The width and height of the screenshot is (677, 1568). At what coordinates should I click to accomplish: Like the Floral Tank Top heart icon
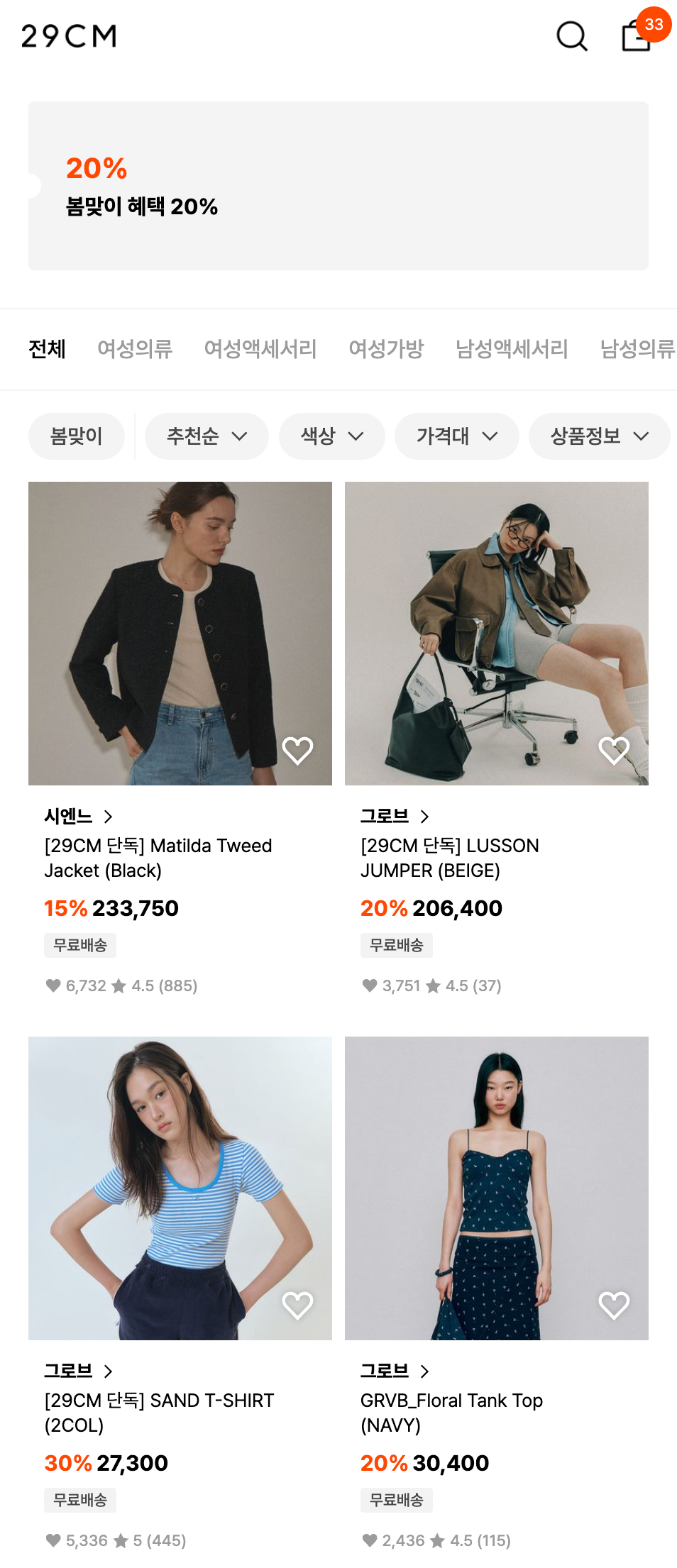pyautogui.click(x=614, y=1305)
